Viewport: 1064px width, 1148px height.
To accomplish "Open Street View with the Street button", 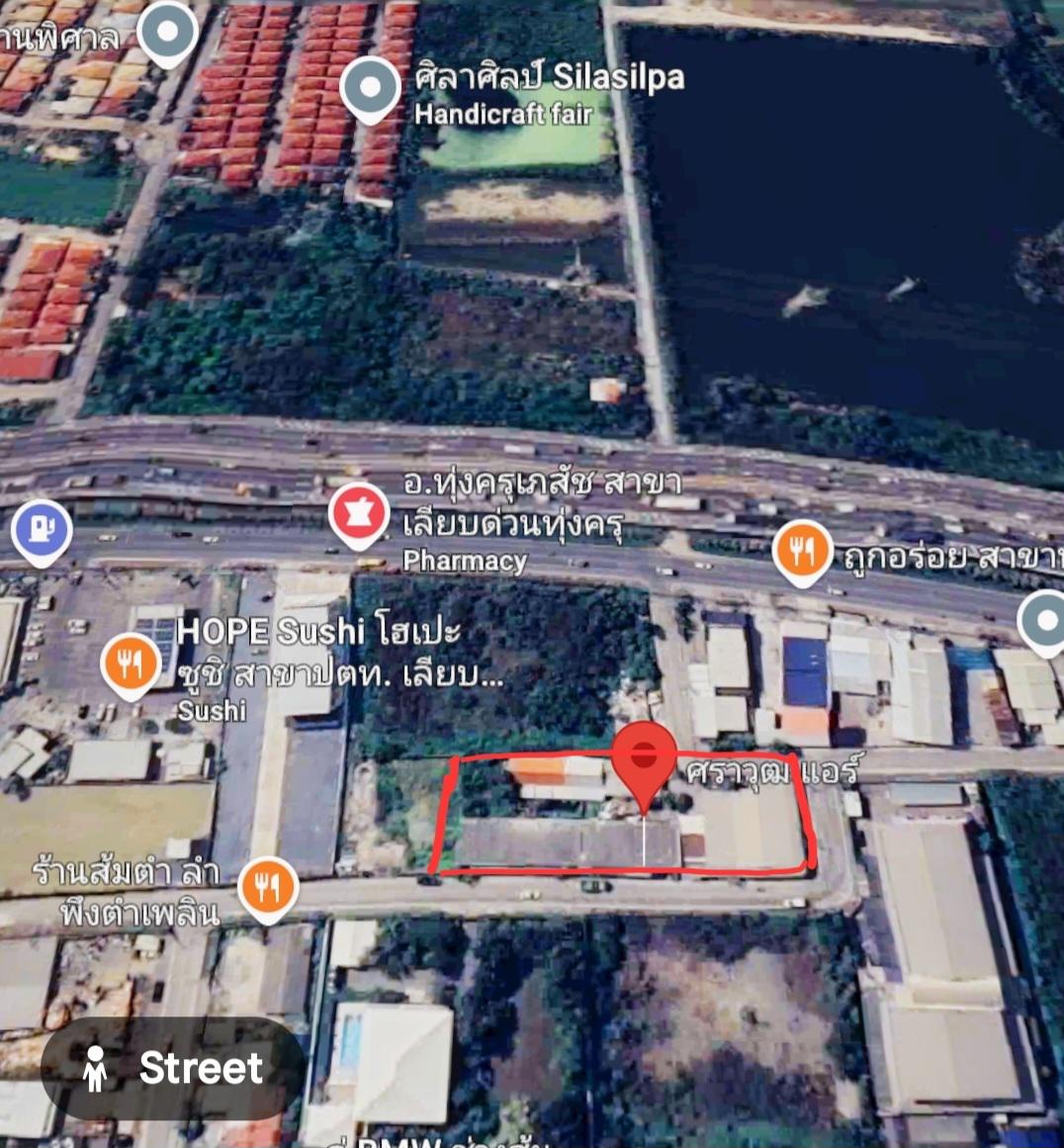I will coord(173,1068).
